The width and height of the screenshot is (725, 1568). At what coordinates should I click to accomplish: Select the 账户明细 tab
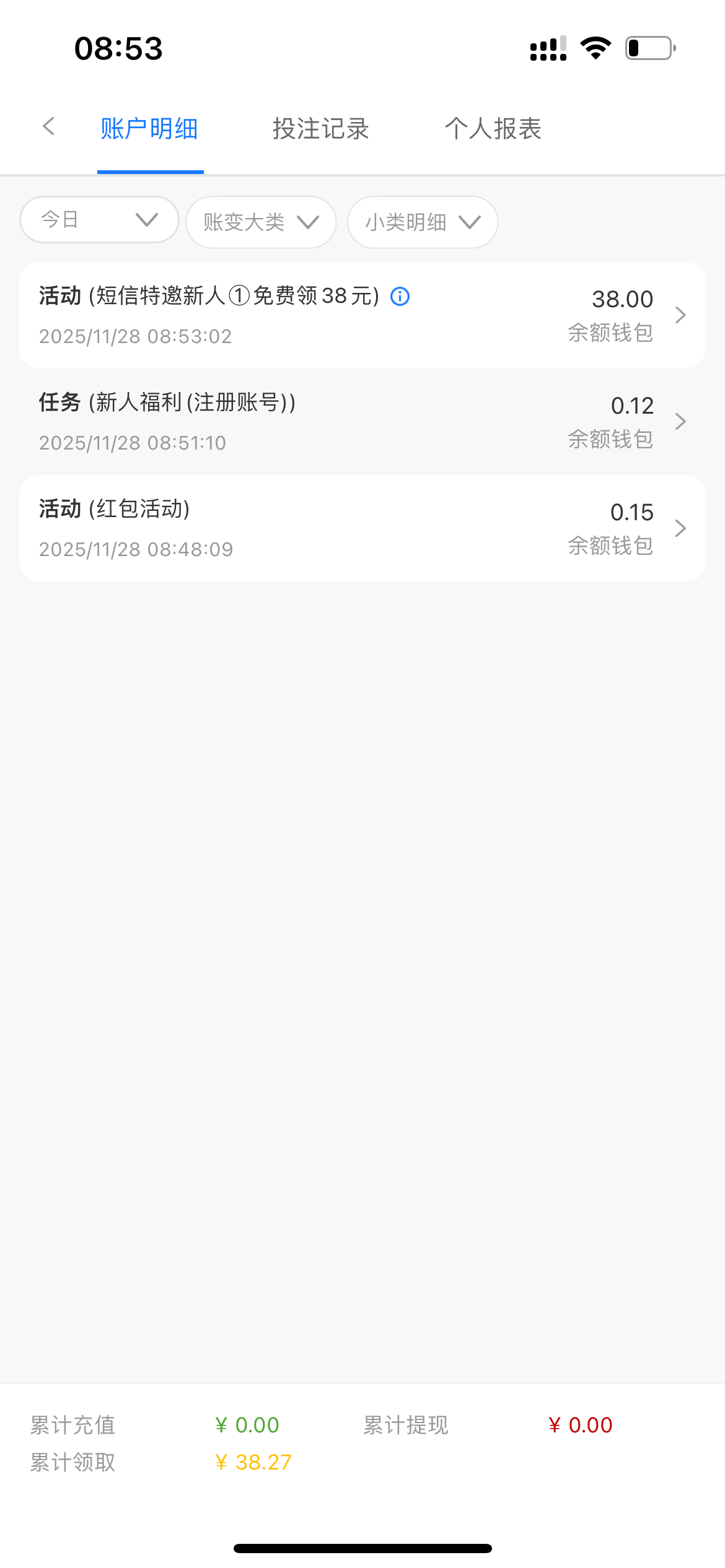[x=149, y=129]
